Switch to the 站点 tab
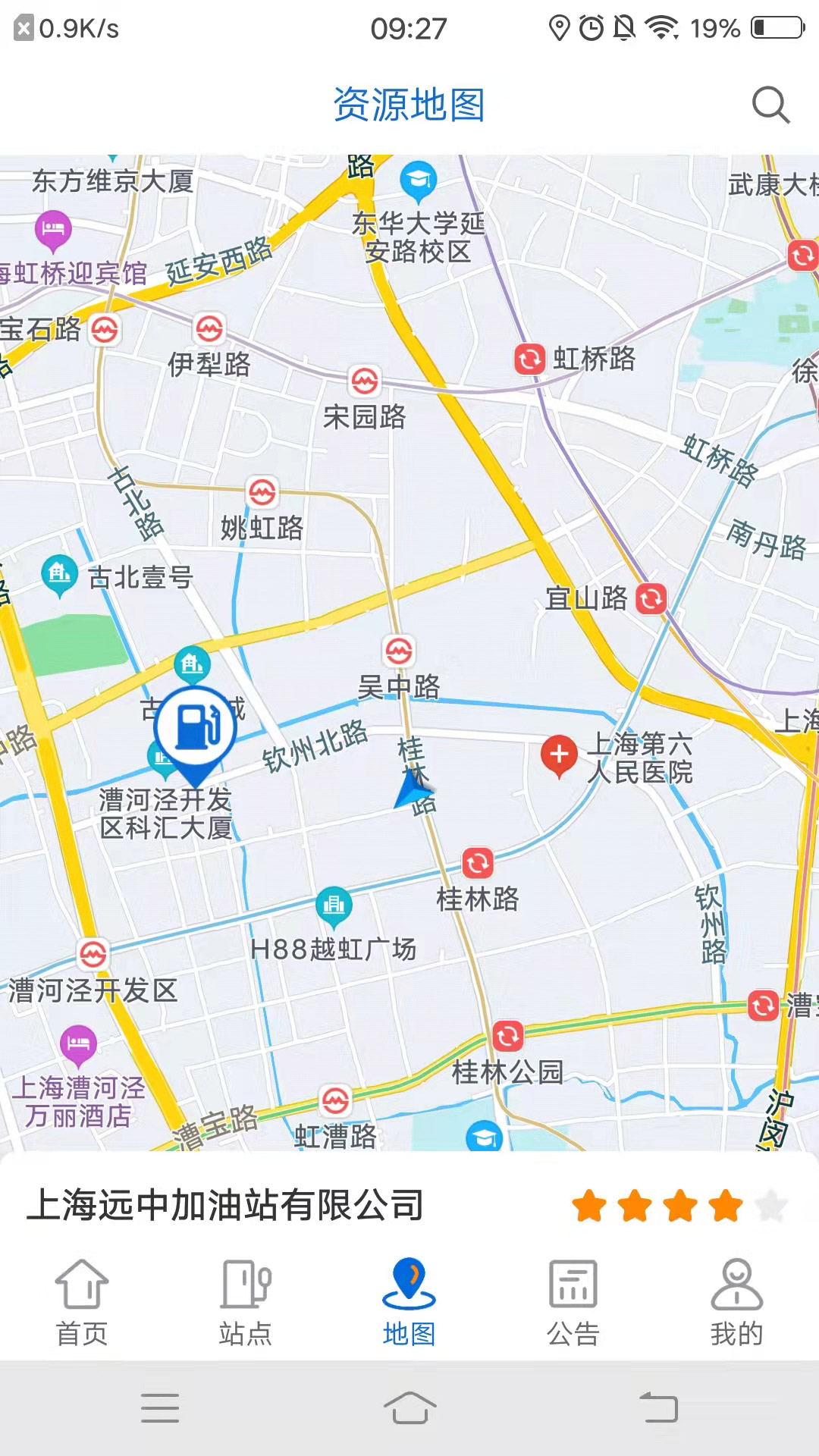Image resolution: width=819 pixels, height=1456 pixels. point(246,1302)
